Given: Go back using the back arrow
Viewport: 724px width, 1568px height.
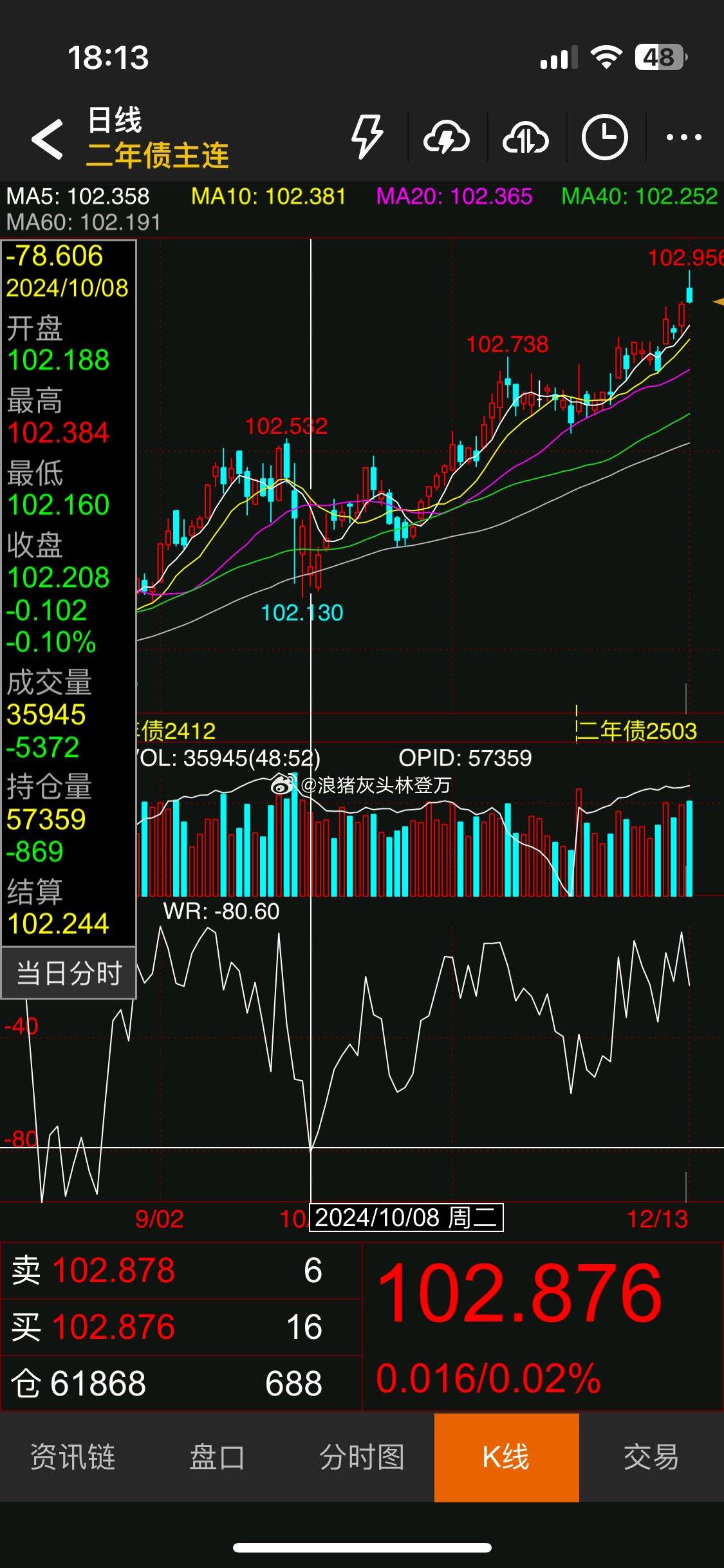Looking at the screenshot, I should click(48, 138).
